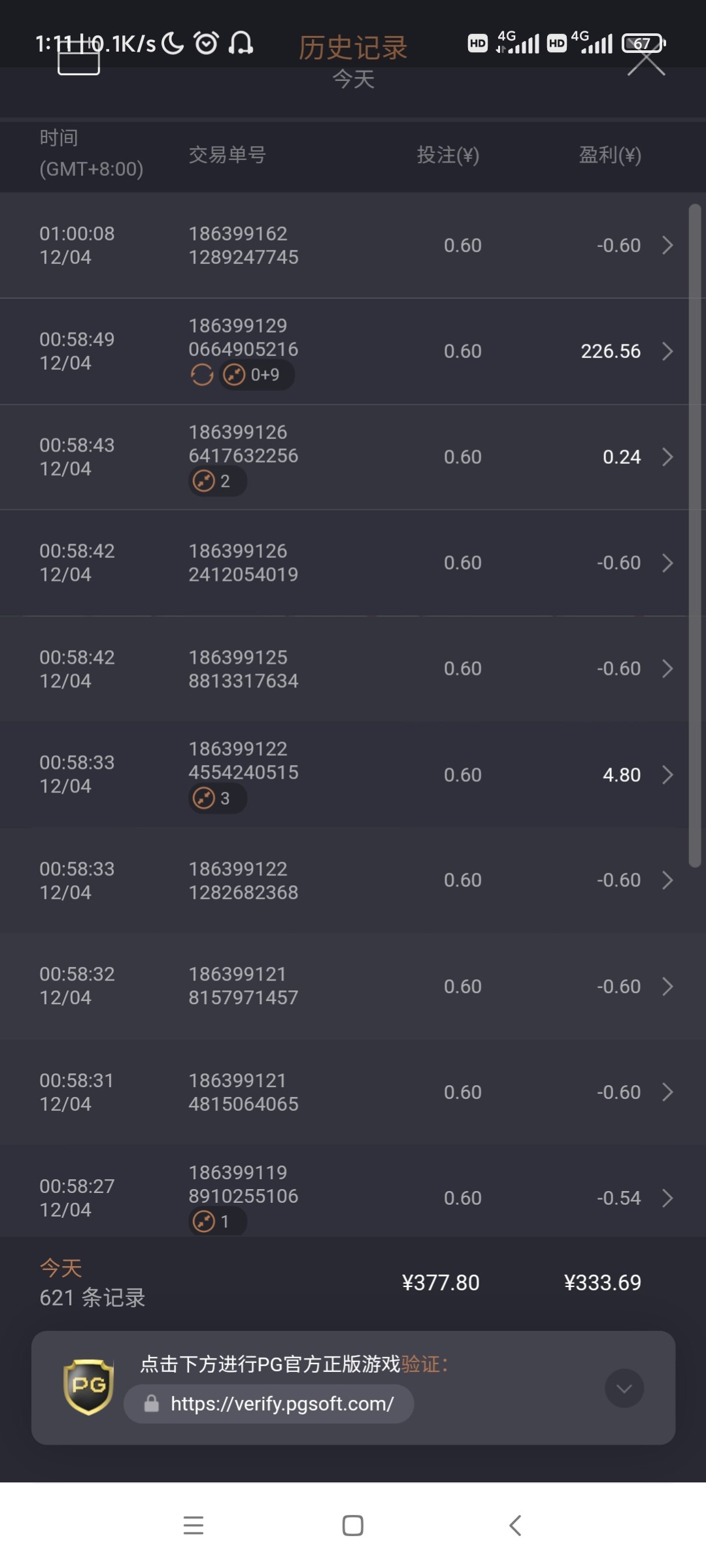Go to the system home screen
The height and width of the screenshot is (1568, 706).
coord(353,1526)
